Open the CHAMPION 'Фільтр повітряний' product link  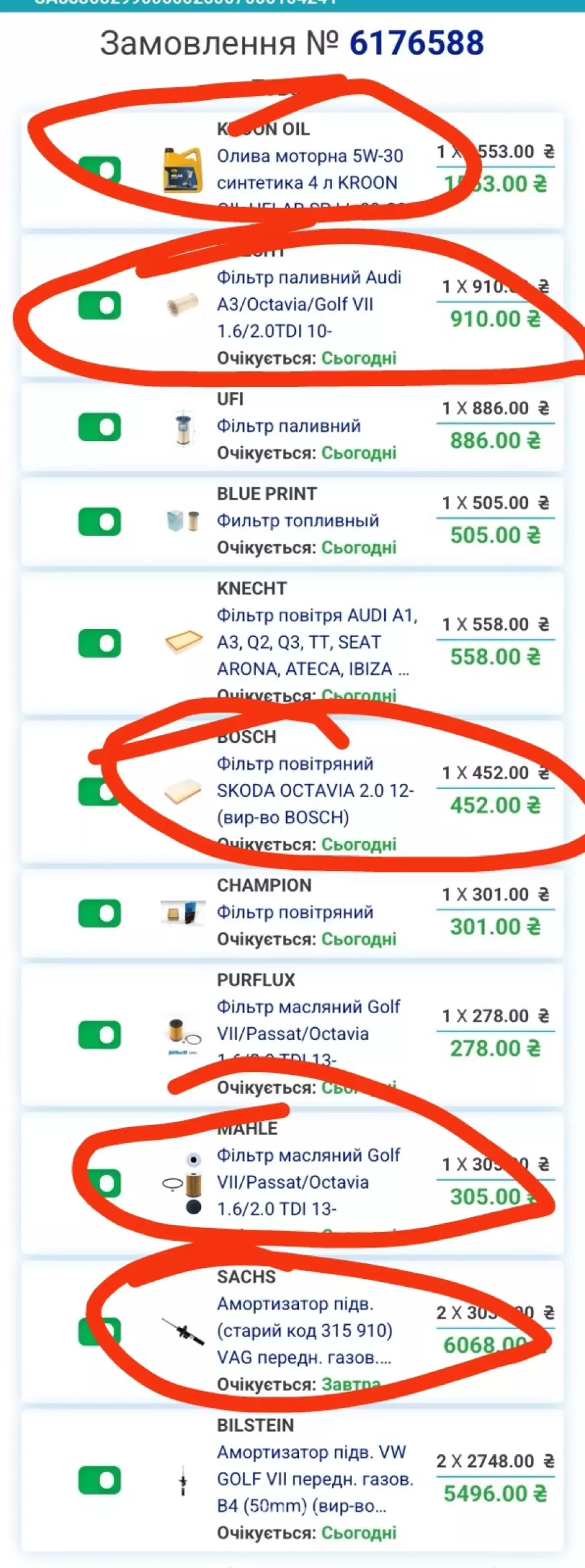point(295,913)
